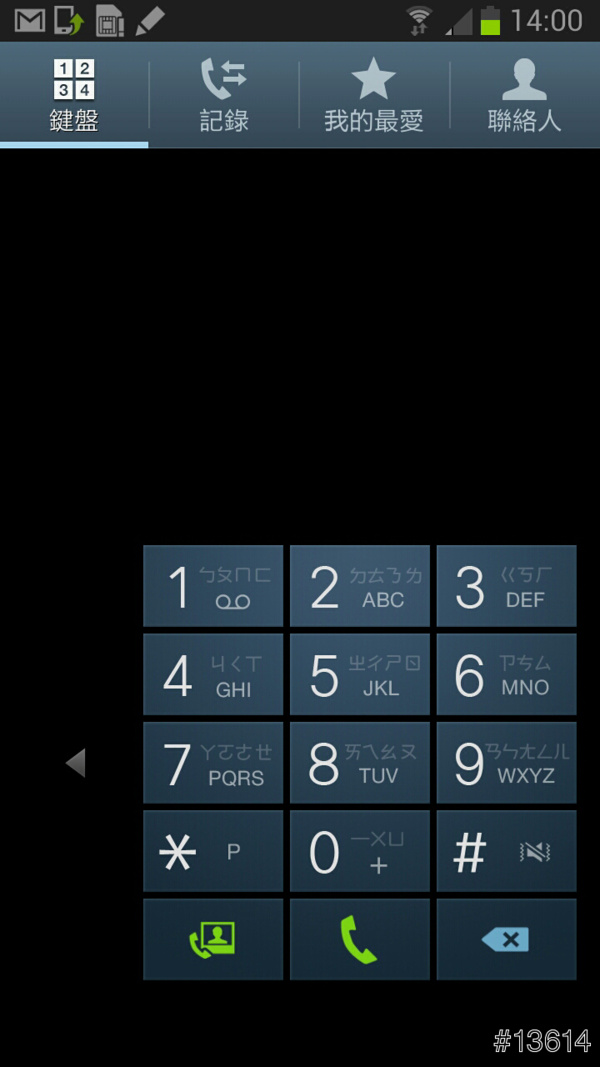The image size is (600, 1067).
Task: Dial digit 1 on the keypad
Action: pos(213,586)
